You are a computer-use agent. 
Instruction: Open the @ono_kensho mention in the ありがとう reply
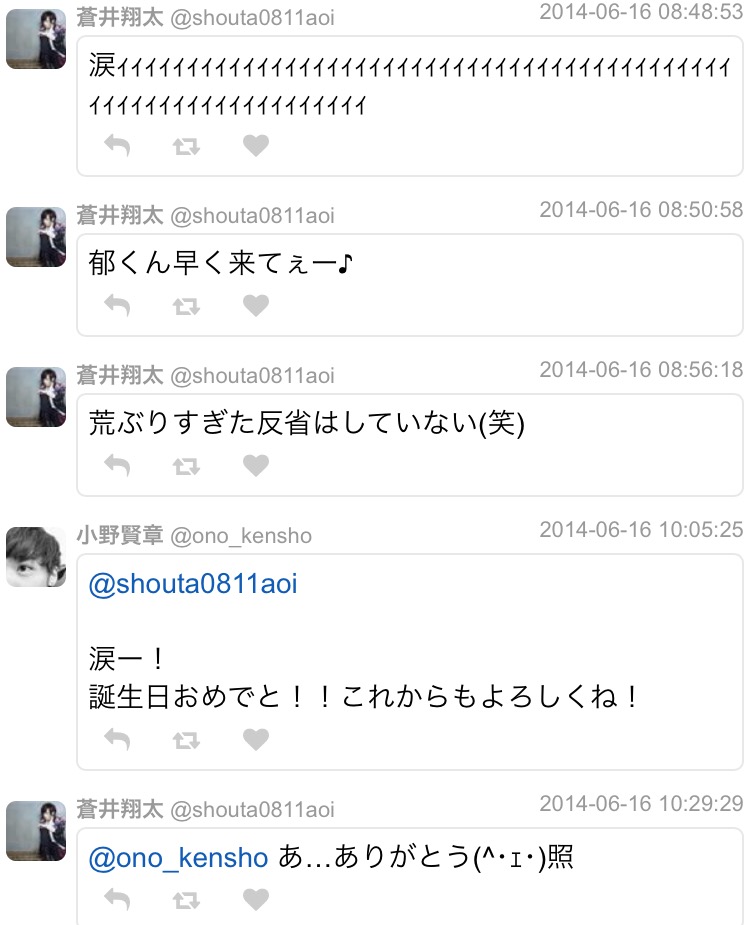tap(179, 858)
